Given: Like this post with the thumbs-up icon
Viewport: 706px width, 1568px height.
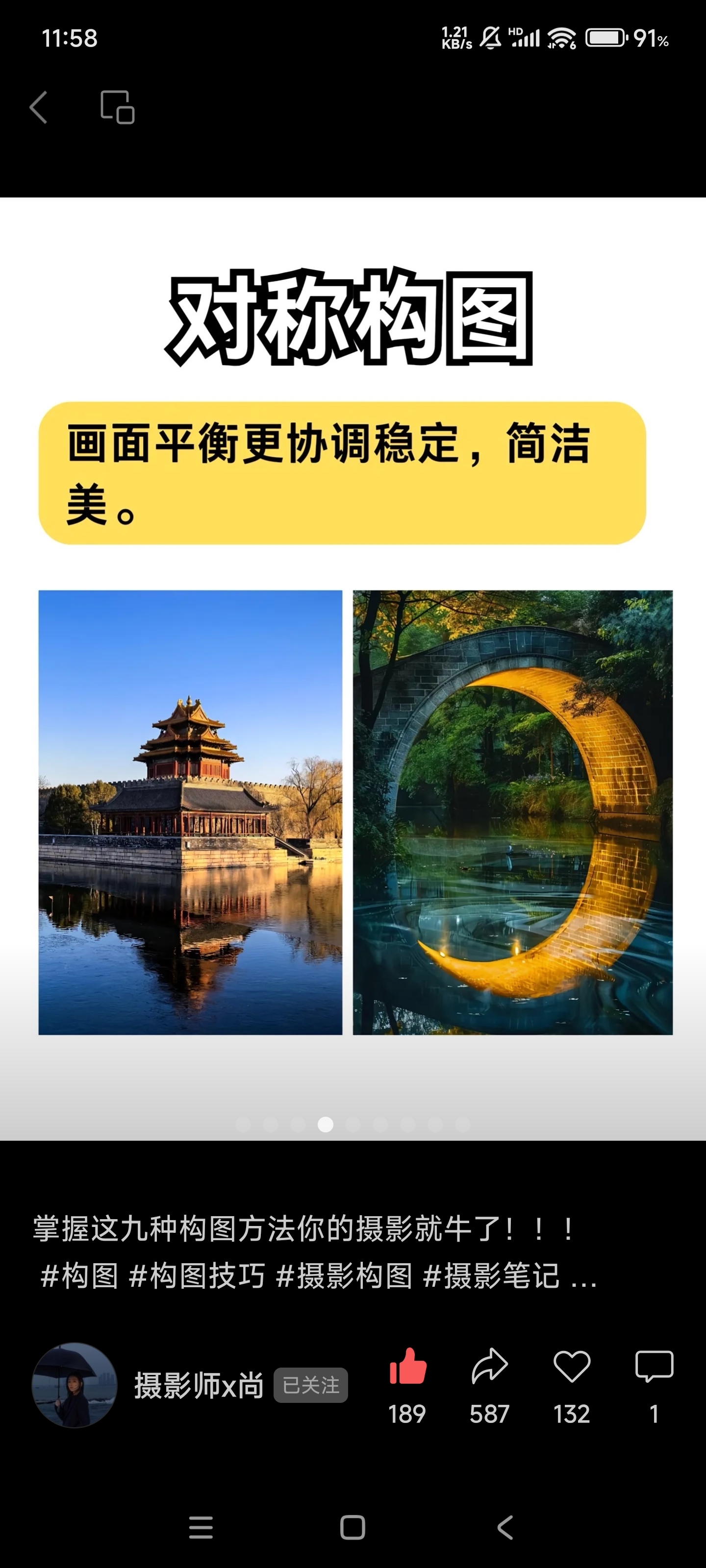Looking at the screenshot, I should pos(407,1367).
